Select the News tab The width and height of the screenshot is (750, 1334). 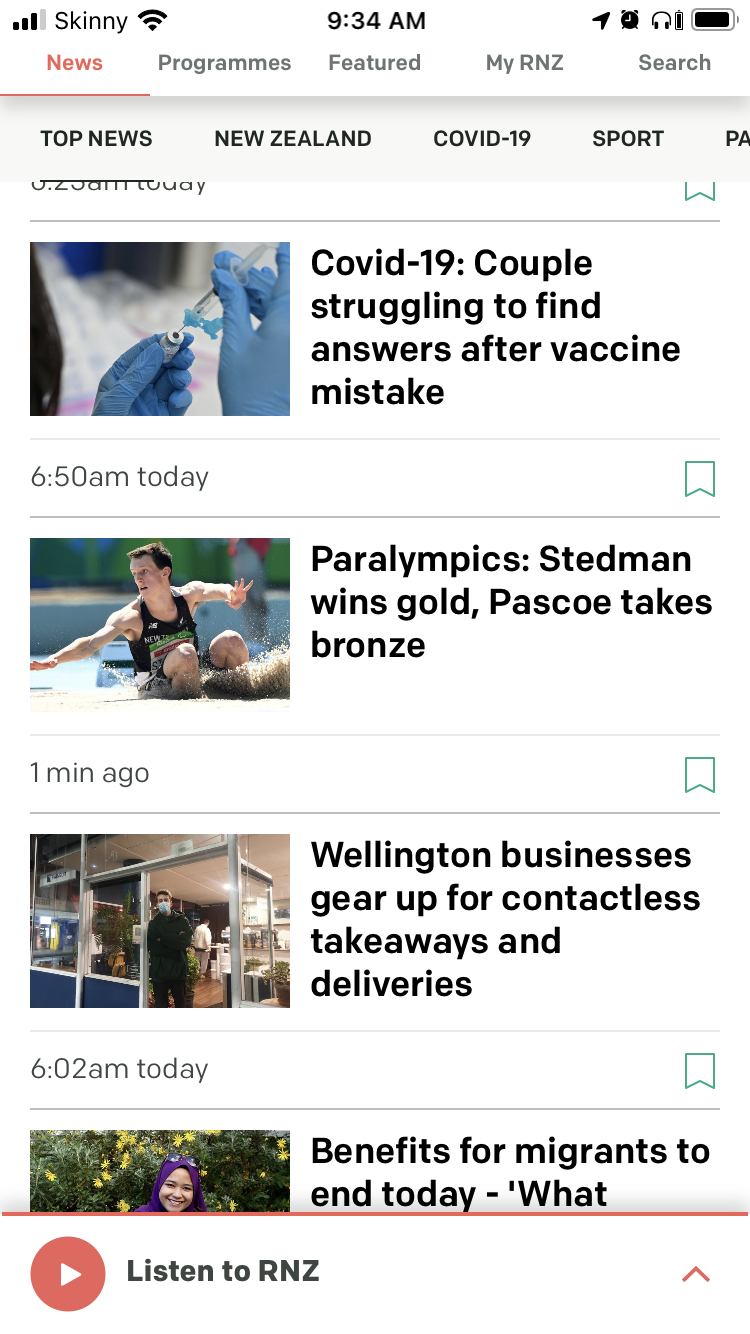coord(75,63)
